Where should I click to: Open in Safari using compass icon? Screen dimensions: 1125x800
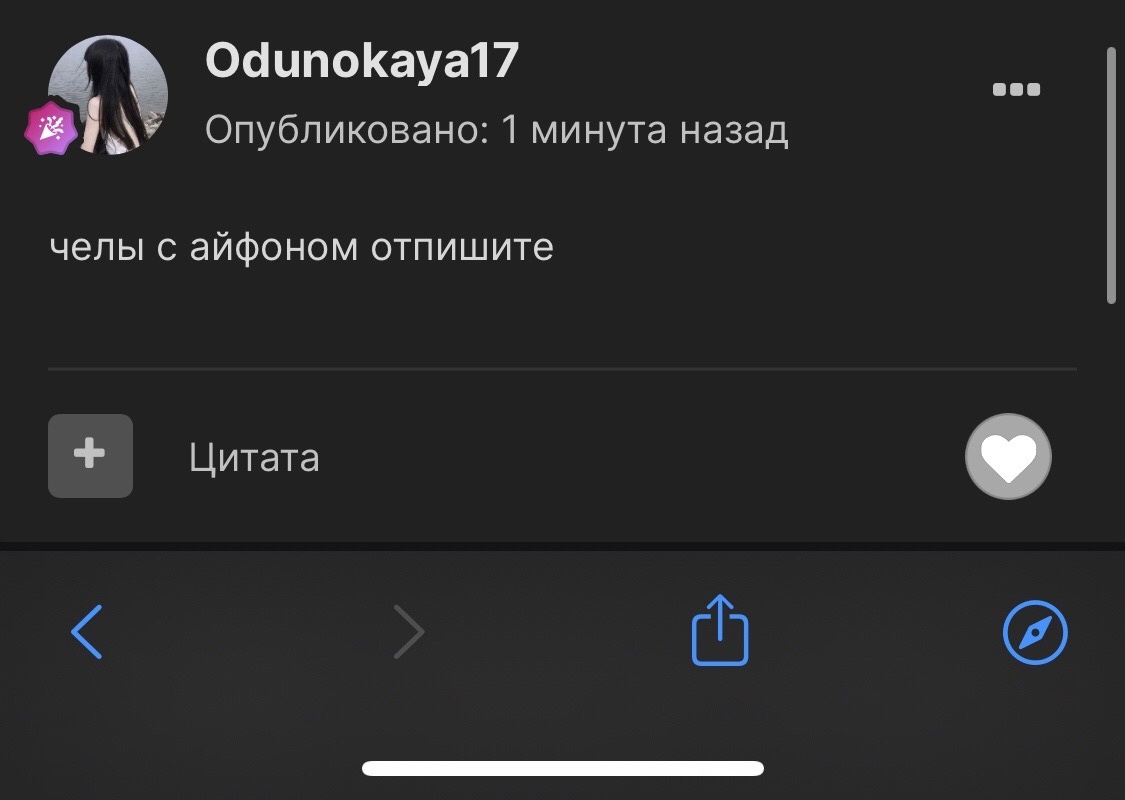1035,632
